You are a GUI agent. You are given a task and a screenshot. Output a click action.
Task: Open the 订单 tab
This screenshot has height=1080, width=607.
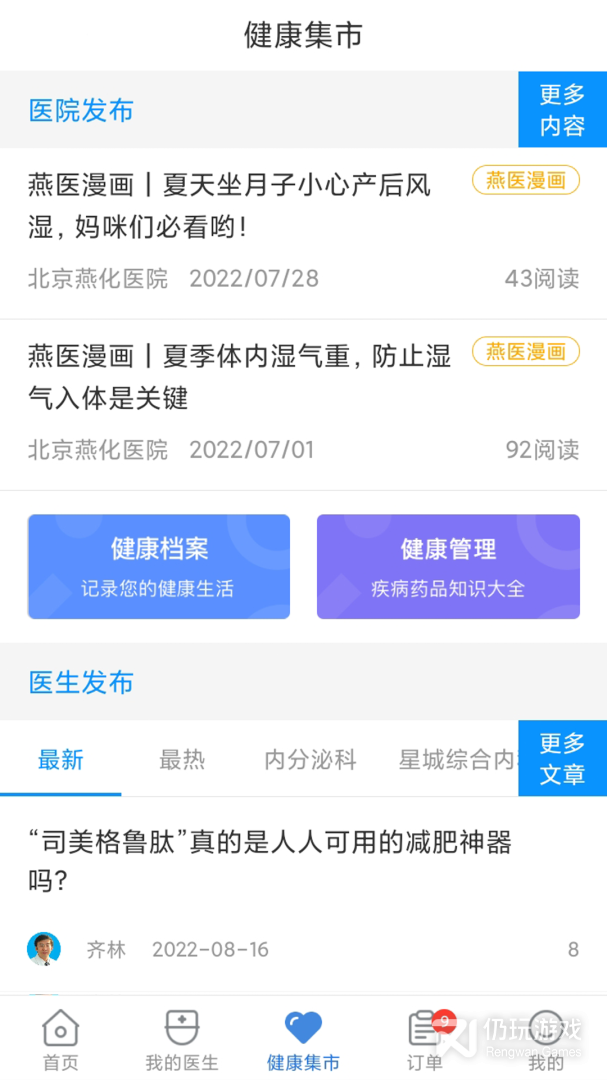coord(424,1040)
